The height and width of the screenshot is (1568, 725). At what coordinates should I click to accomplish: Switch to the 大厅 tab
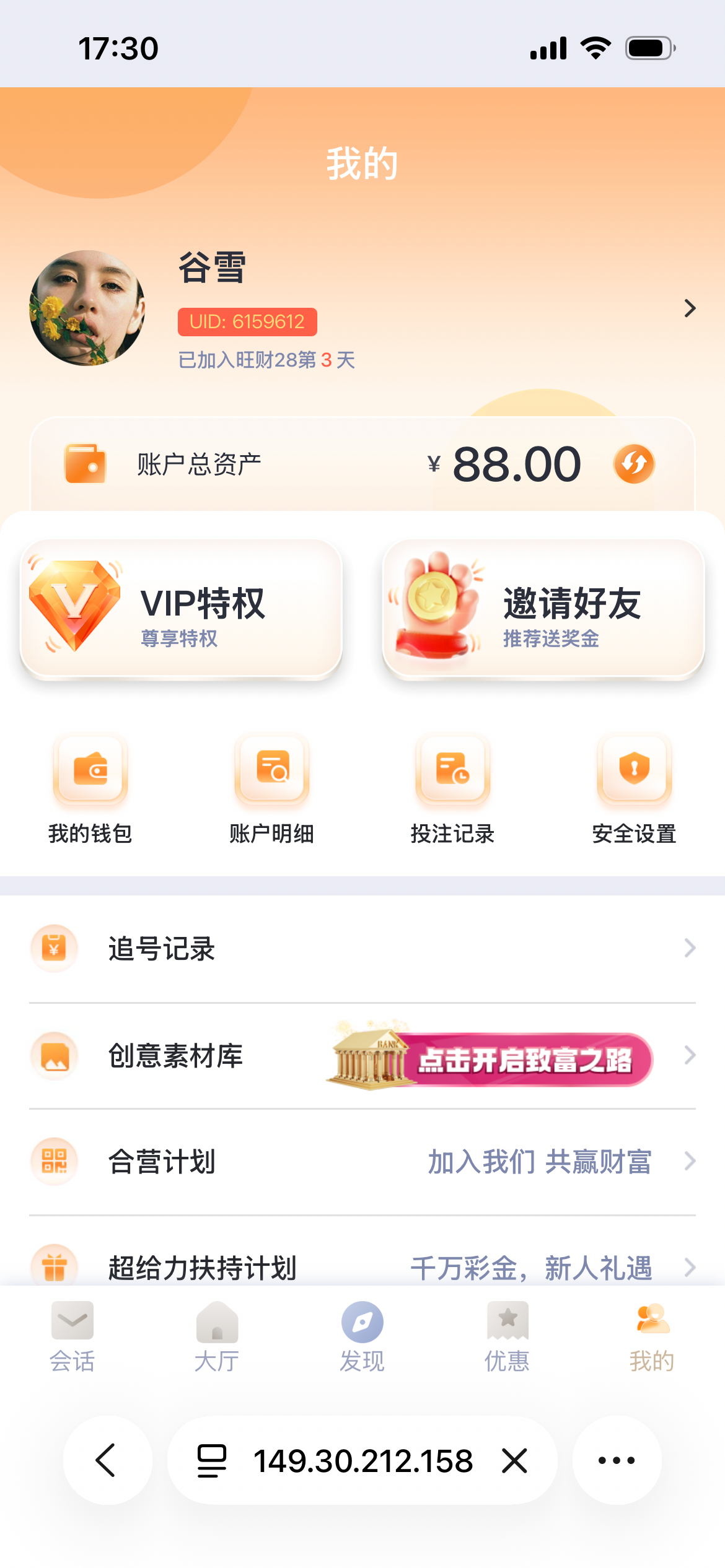217,1336
